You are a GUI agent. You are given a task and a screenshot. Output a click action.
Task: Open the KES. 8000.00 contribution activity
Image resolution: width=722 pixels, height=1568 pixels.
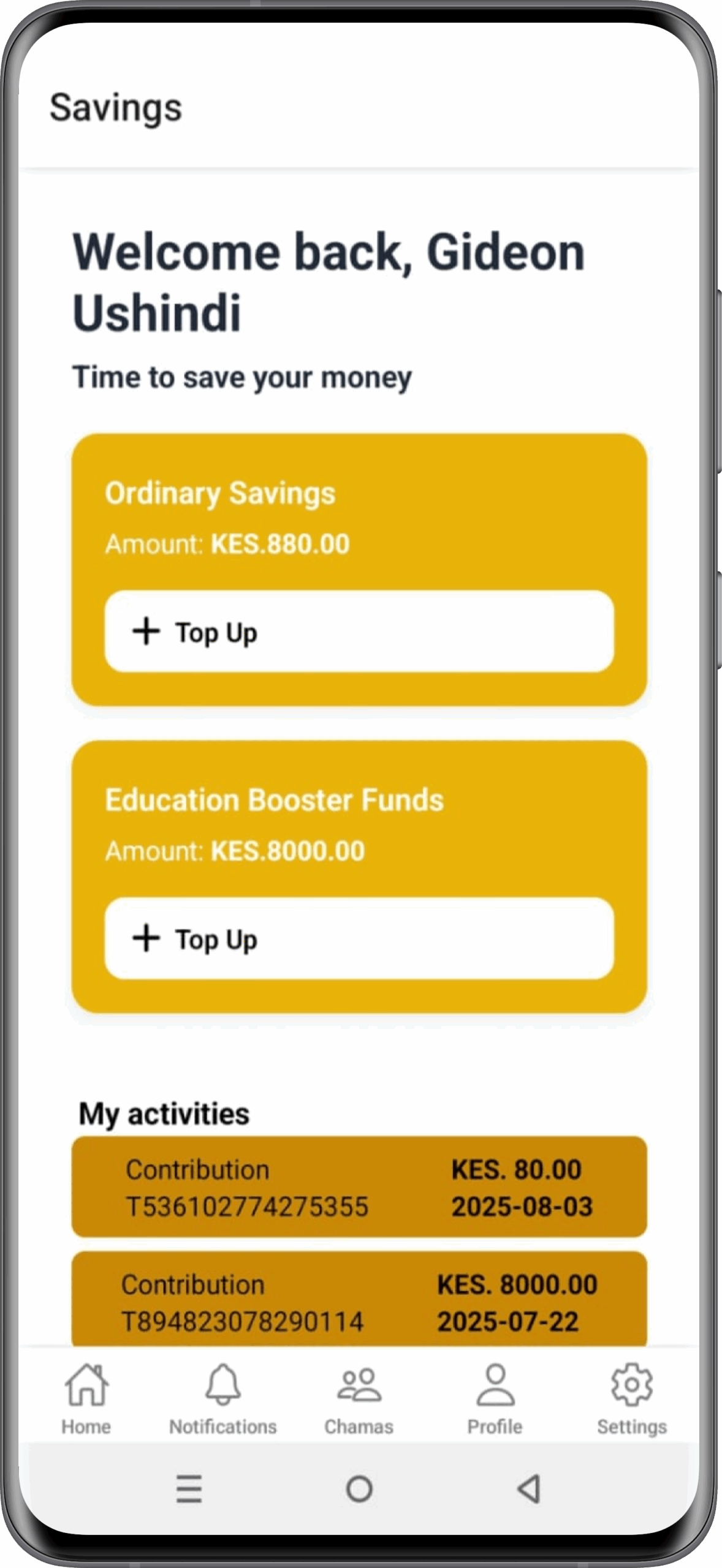coord(359,1298)
